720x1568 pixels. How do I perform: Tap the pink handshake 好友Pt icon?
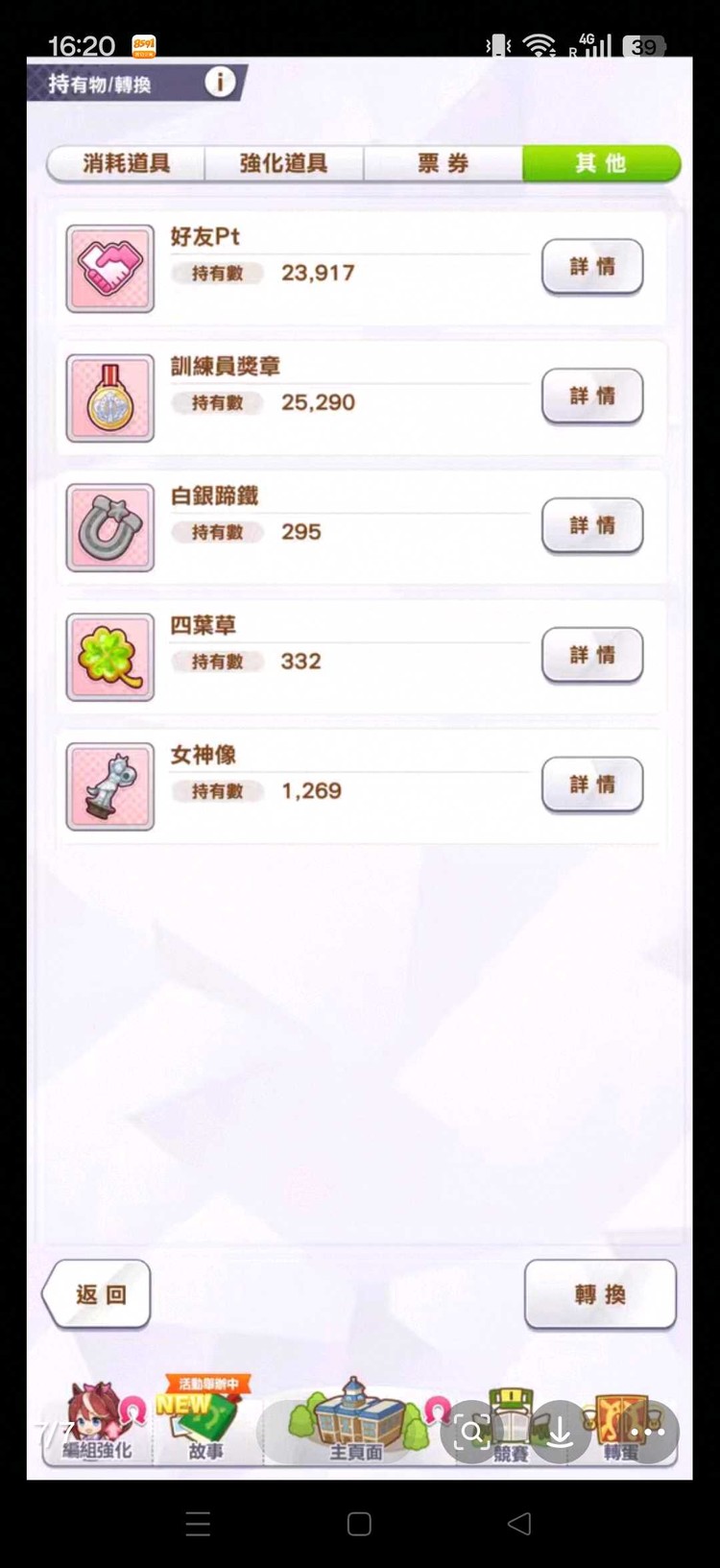coord(108,267)
